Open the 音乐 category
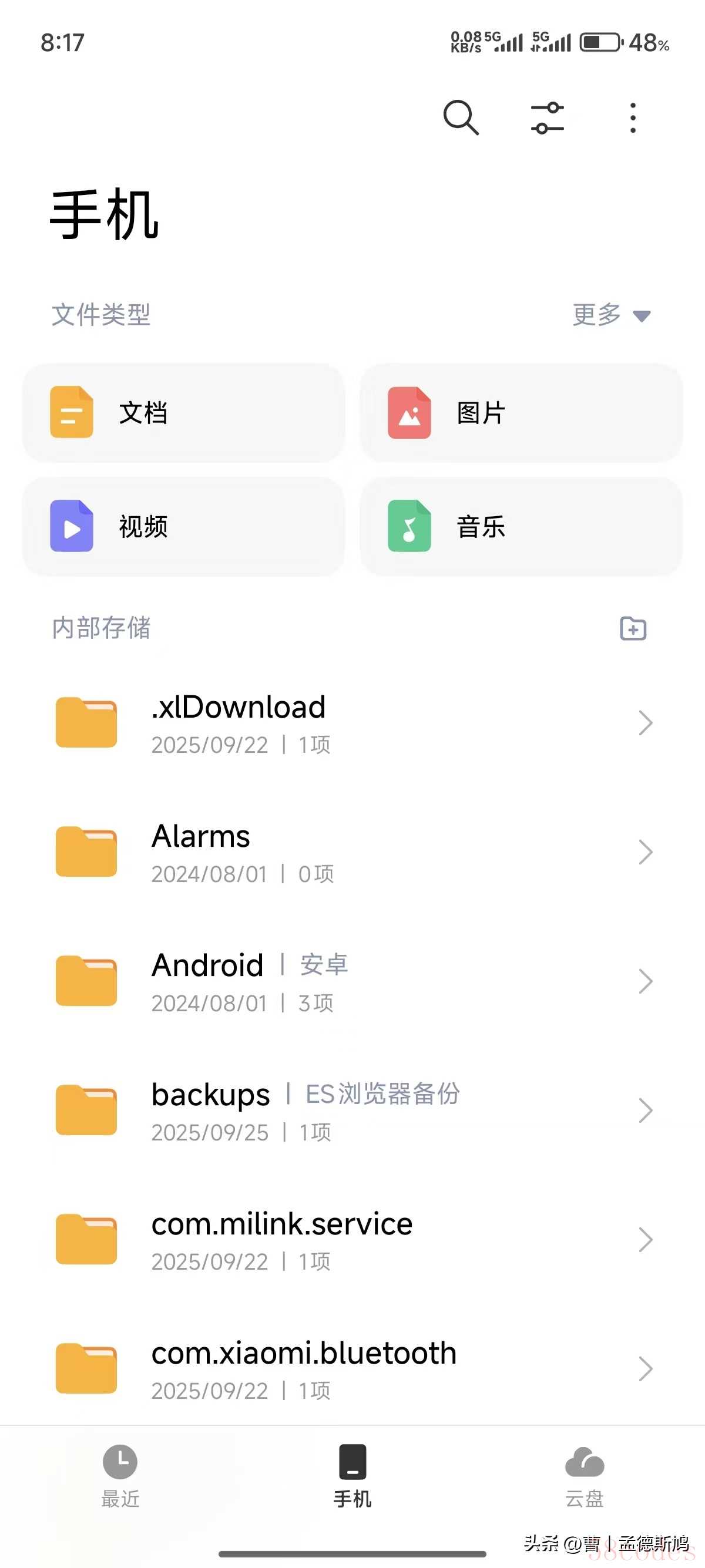705x1568 pixels. (x=521, y=527)
